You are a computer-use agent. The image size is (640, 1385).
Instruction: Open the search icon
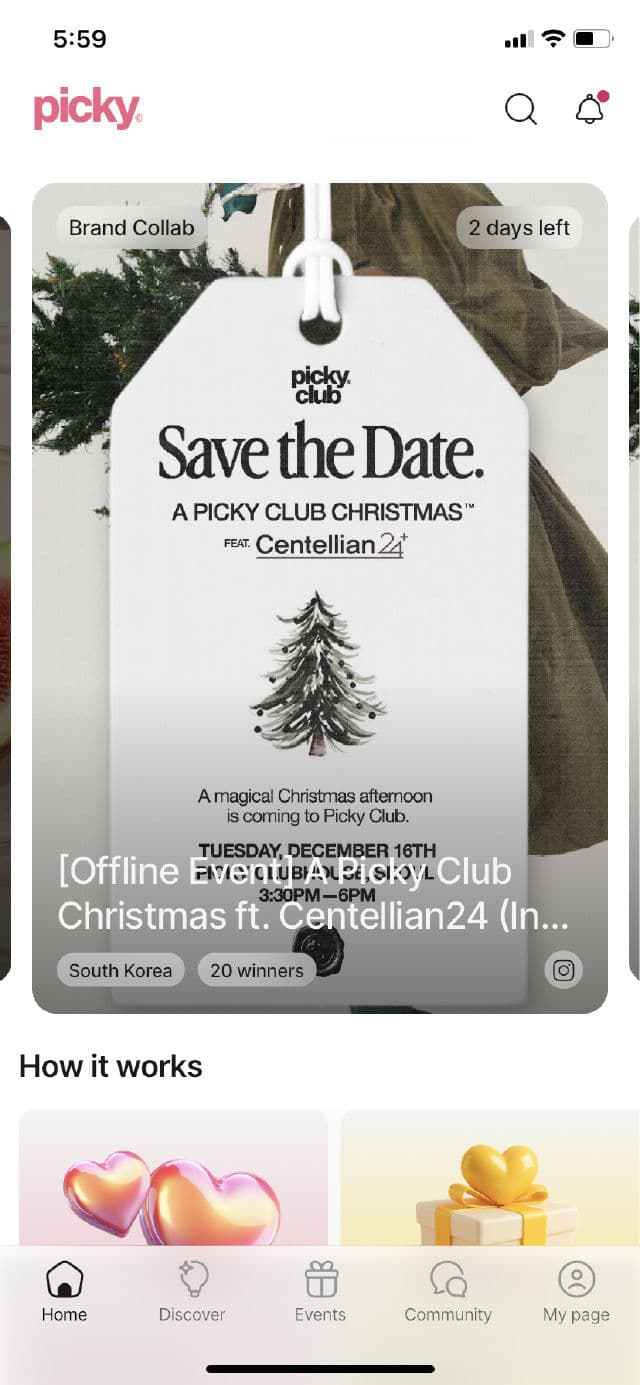pos(520,108)
